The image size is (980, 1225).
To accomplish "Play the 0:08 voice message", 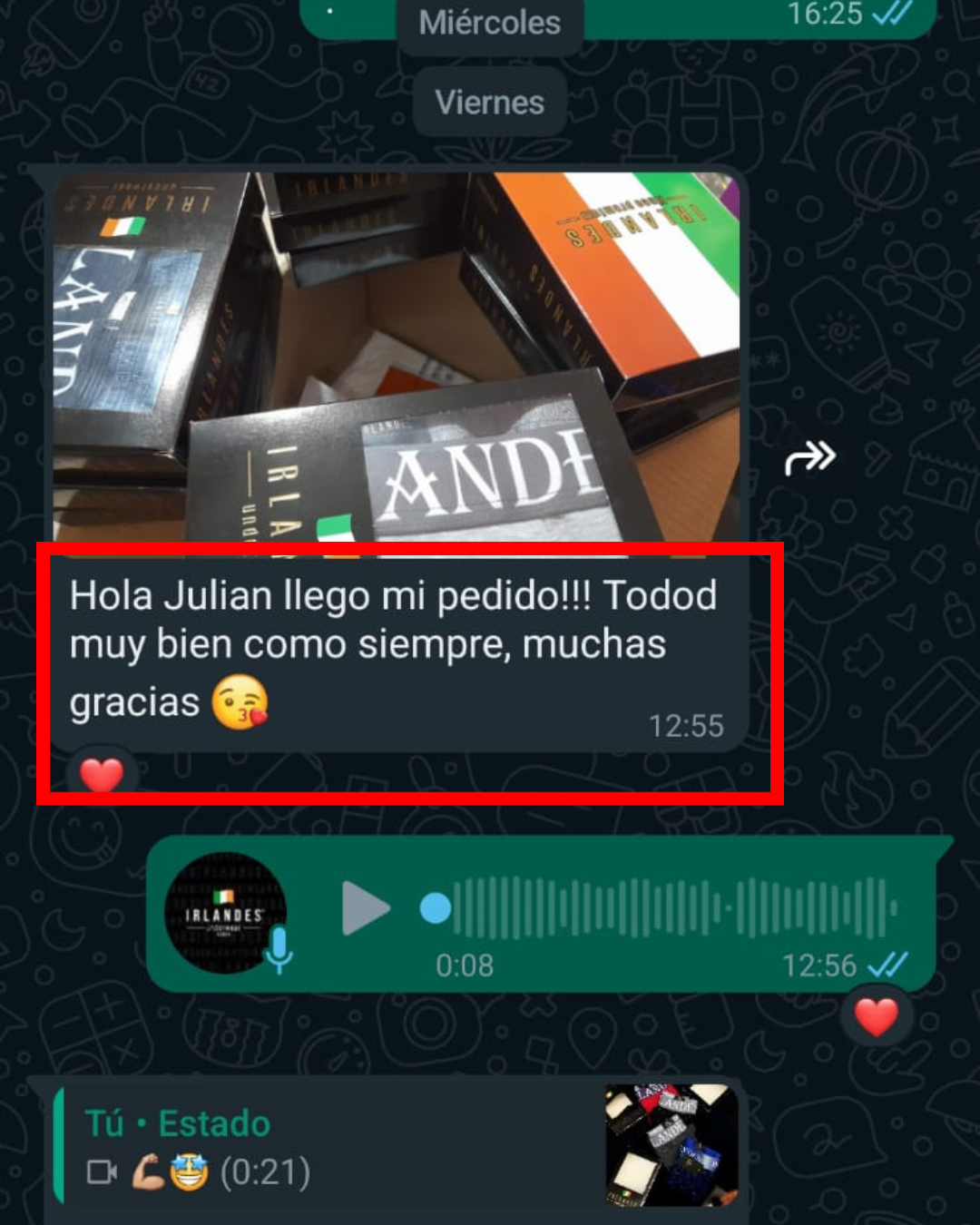I will point(365,908).
